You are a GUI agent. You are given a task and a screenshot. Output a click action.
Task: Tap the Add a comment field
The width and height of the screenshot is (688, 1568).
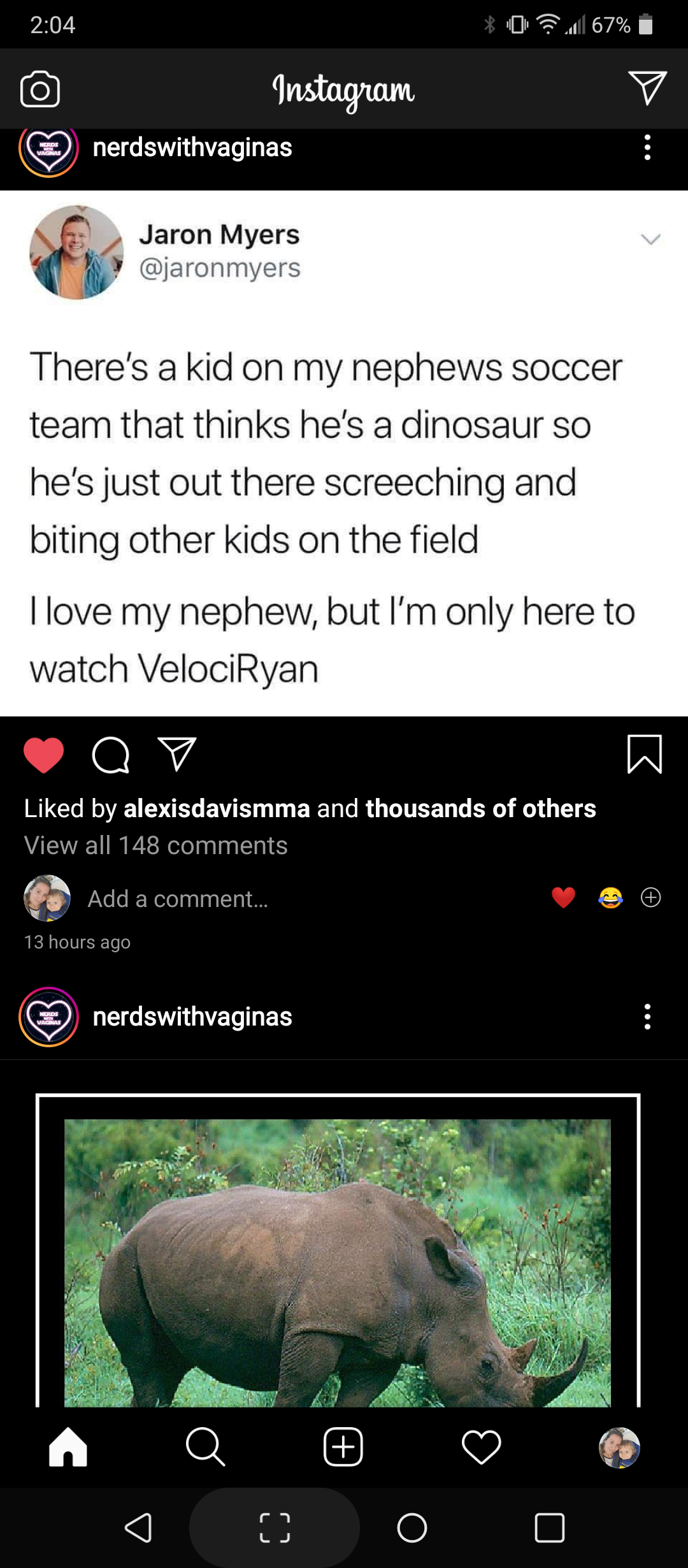click(178, 899)
